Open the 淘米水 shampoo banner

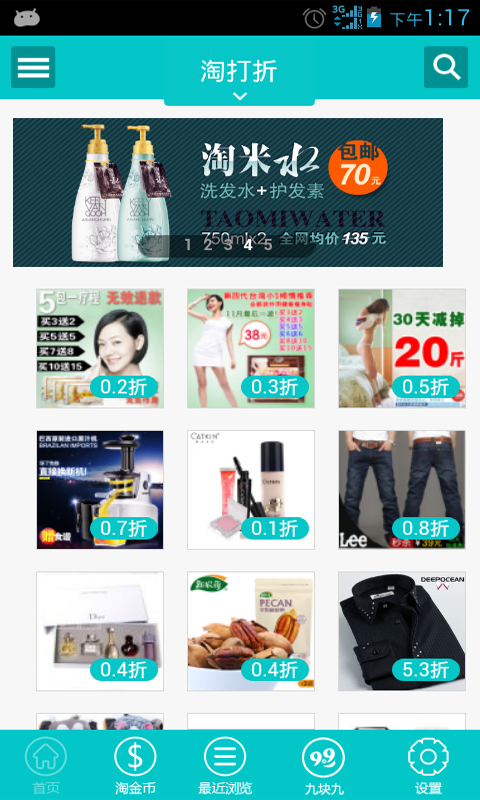[228, 192]
